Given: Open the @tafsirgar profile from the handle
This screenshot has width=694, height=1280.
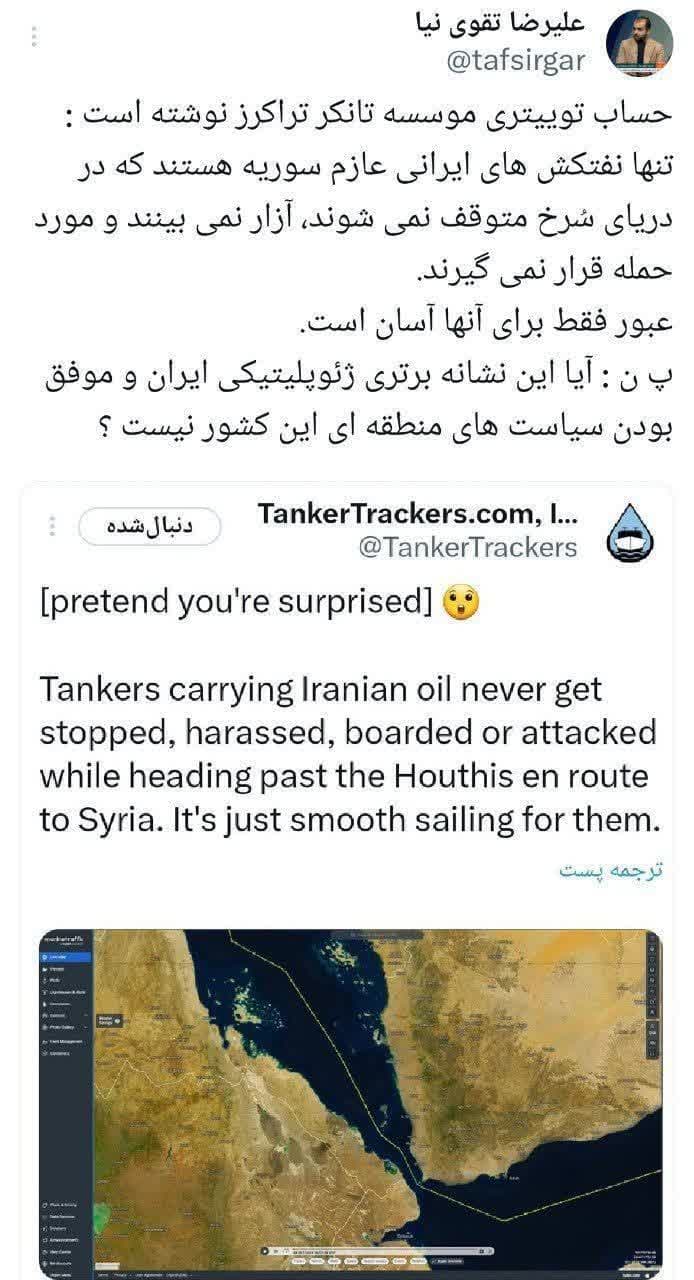Looking at the screenshot, I should tap(515, 61).
